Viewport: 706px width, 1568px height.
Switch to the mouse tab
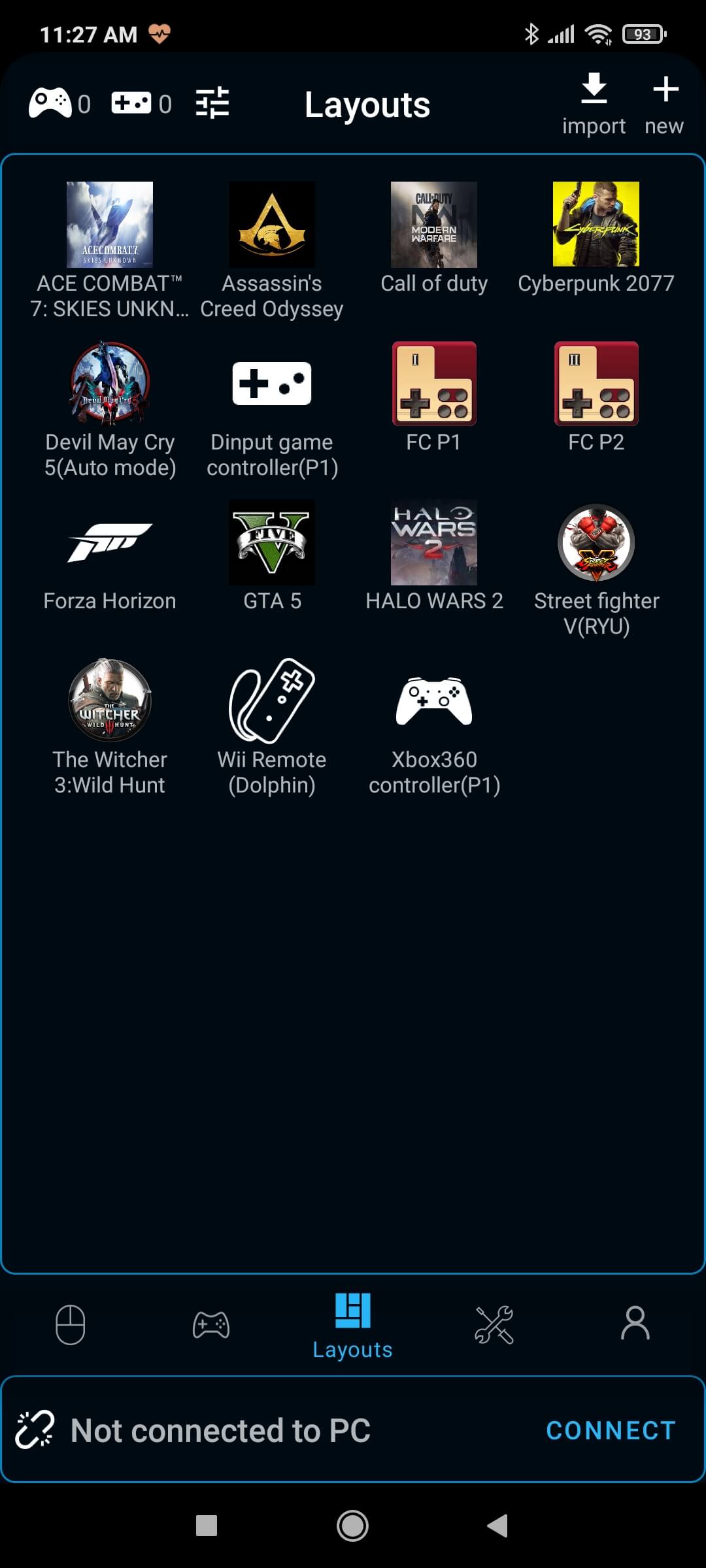71,1325
